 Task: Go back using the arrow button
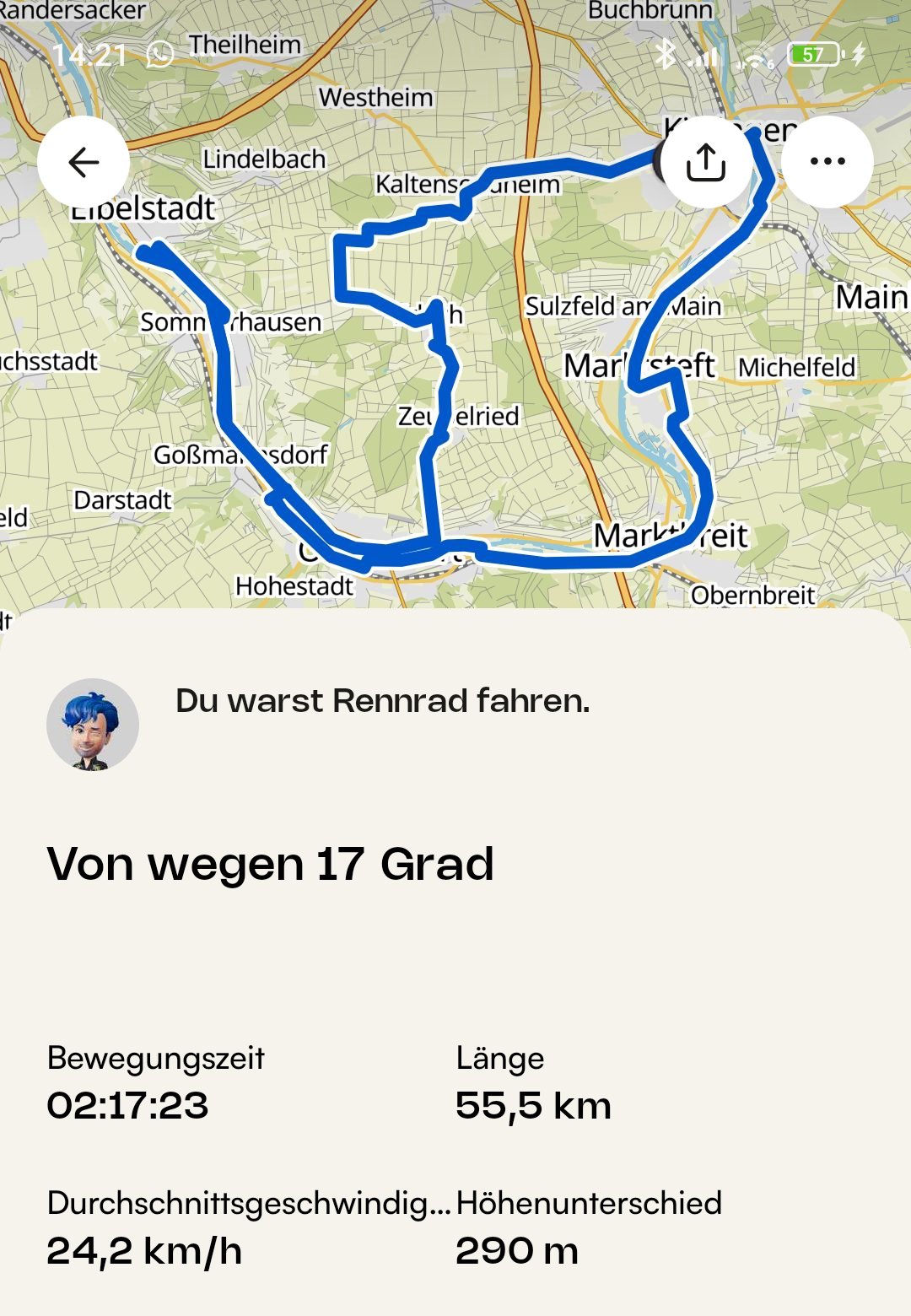pos(84,162)
